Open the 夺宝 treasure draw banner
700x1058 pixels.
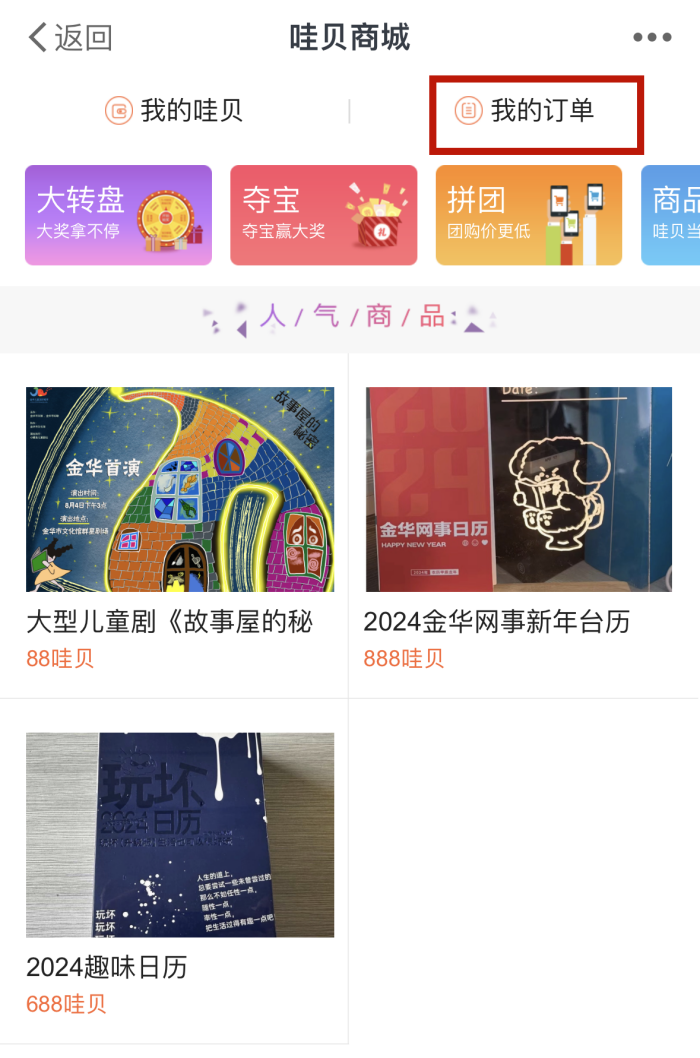(323, 215)
